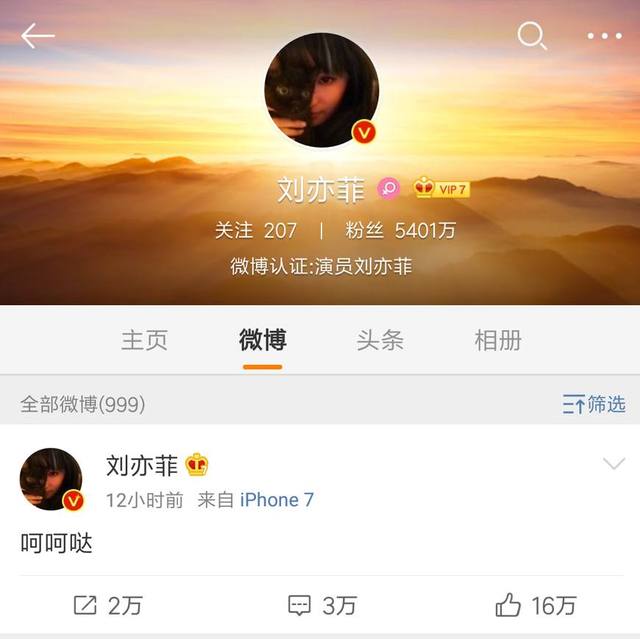This screenshot has width=640, height=639.
Task: Switch to the 头条 tab
Action: pyautogui.click(x=380, y=340)
